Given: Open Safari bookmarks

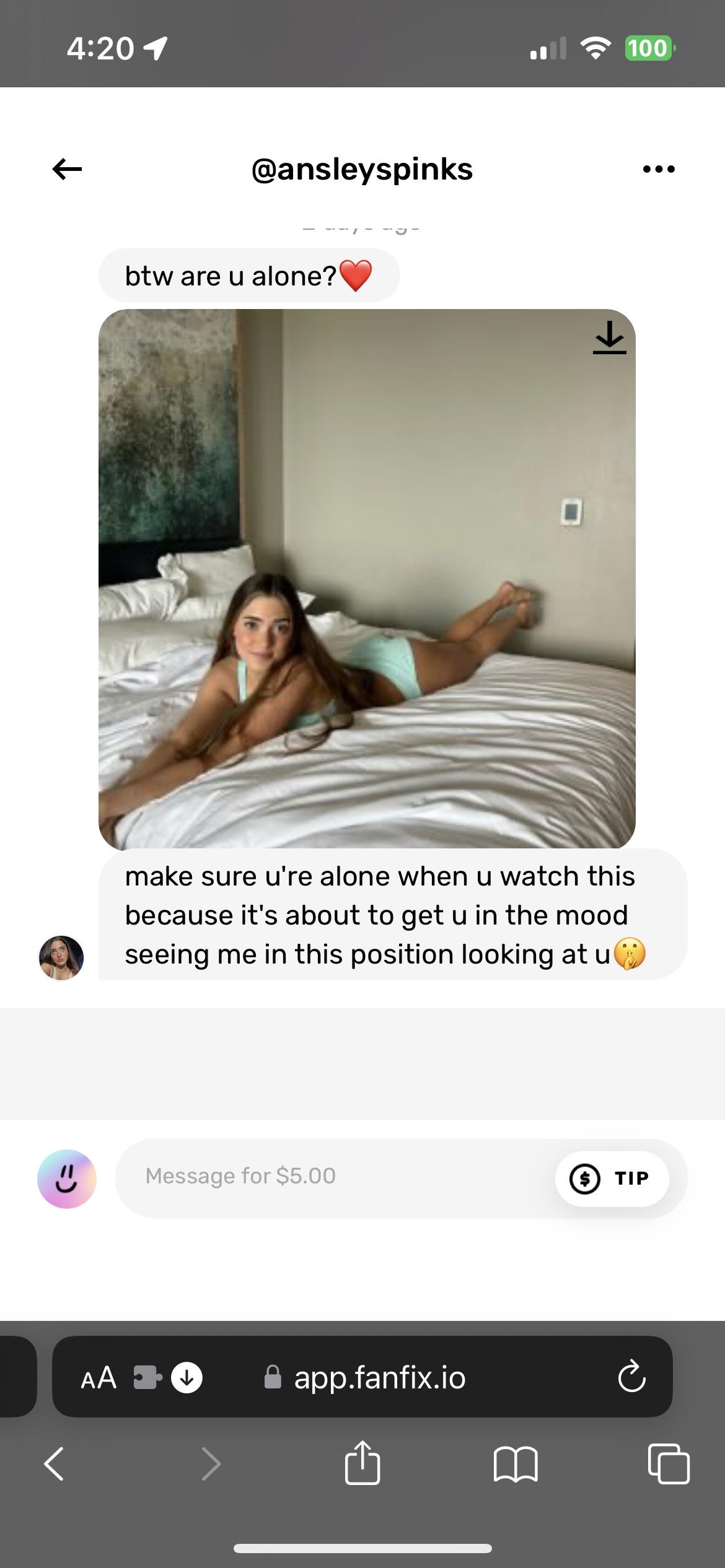Looking at the screenshot, I should pyautogui.click(x=516, y=1464).
